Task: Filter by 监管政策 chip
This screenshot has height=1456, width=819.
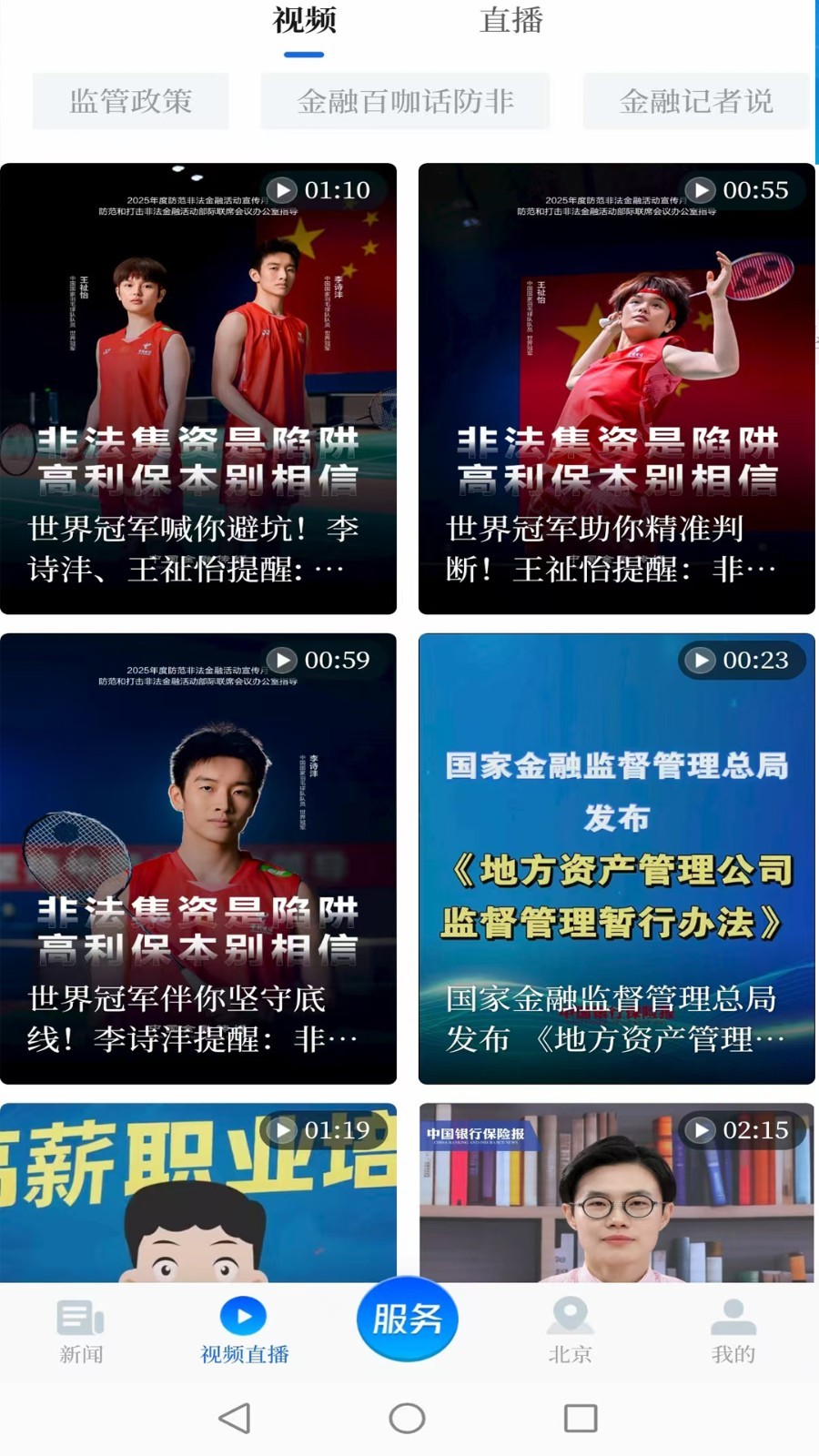Action: click(131, 101)
